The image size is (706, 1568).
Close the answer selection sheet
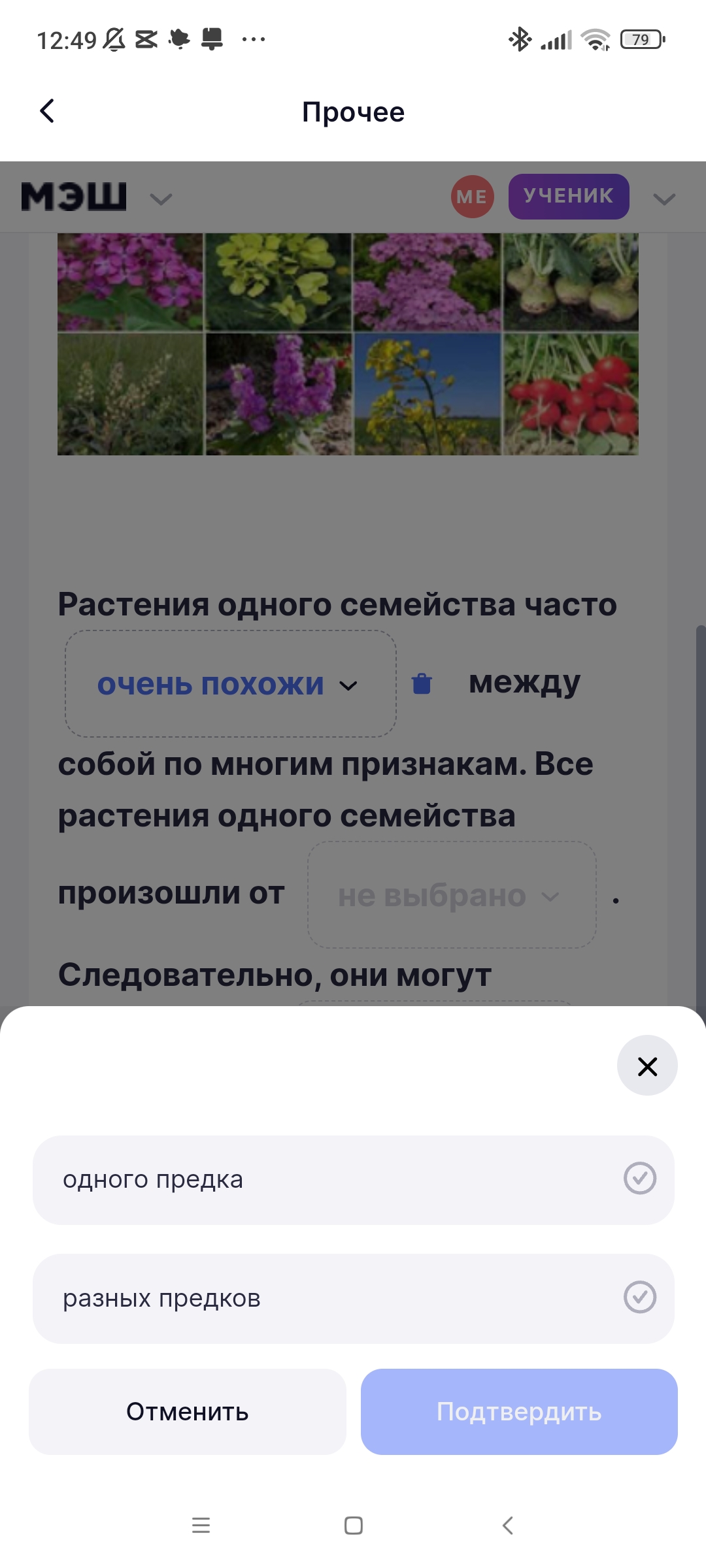click(x=647, y=1066)
